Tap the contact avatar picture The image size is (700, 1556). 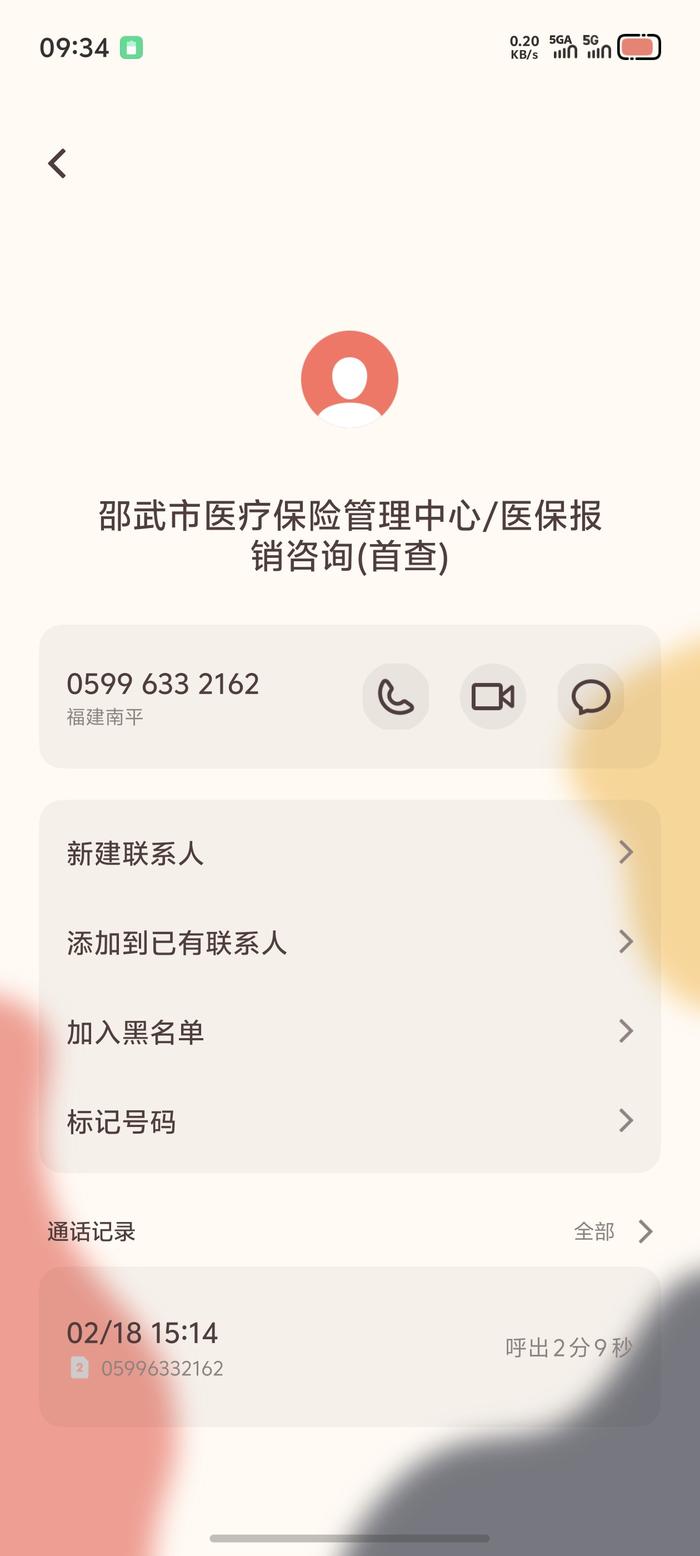350,379
